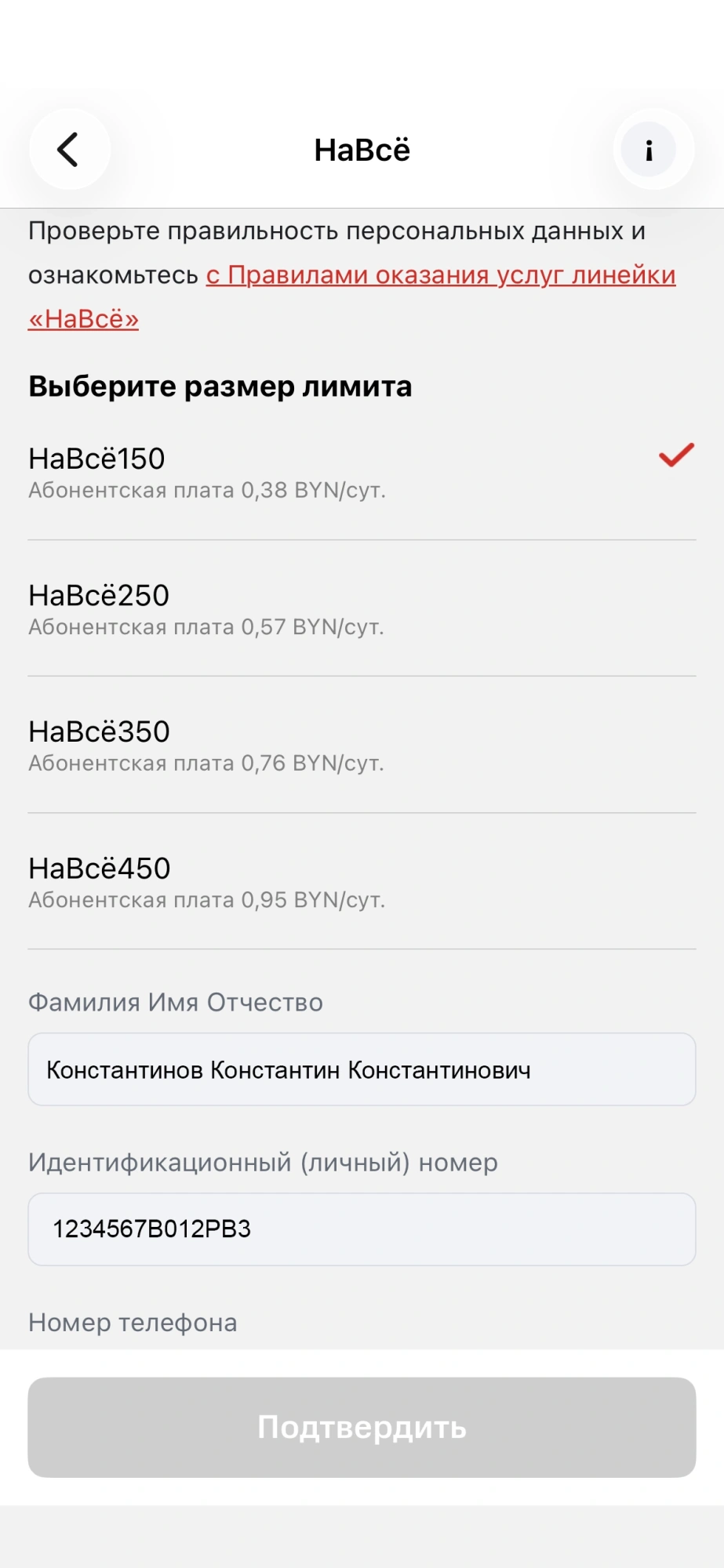Select the НаВсё450 limit option
Screen dimensions: 724x1568
[361, 882]
